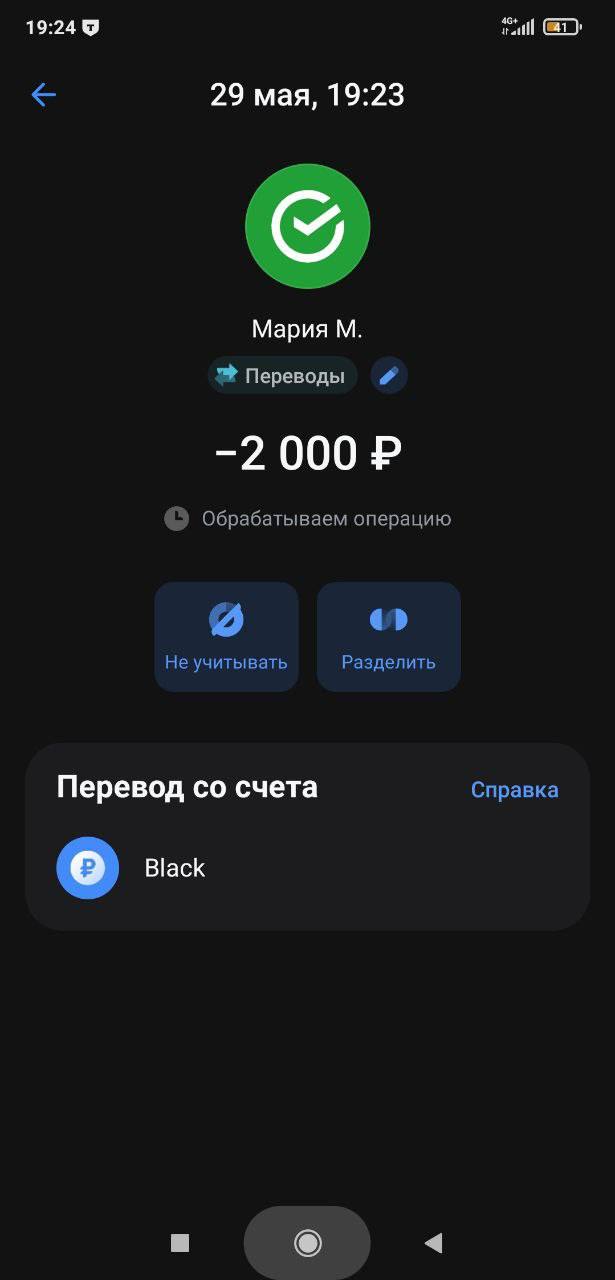Open the Справка link
This screenshot has width=615, height=1280.
tap(514, 789)
